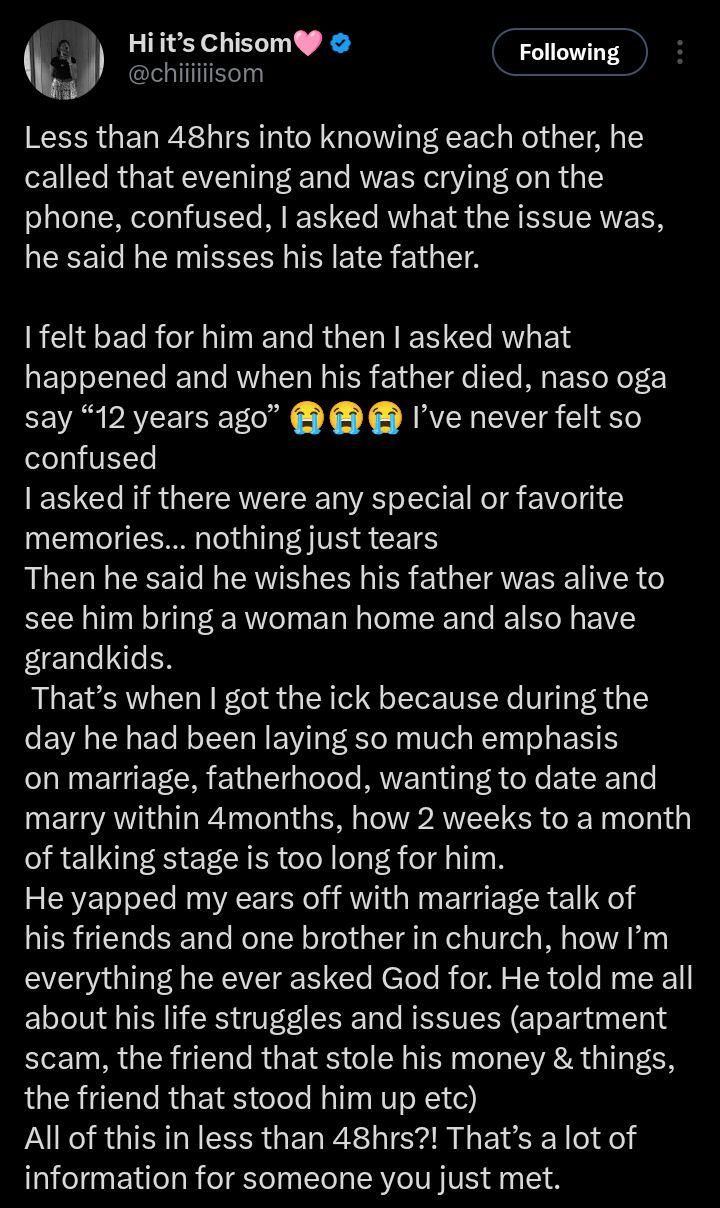Tap the Following button
The image size is (720, 1208).
569,52
